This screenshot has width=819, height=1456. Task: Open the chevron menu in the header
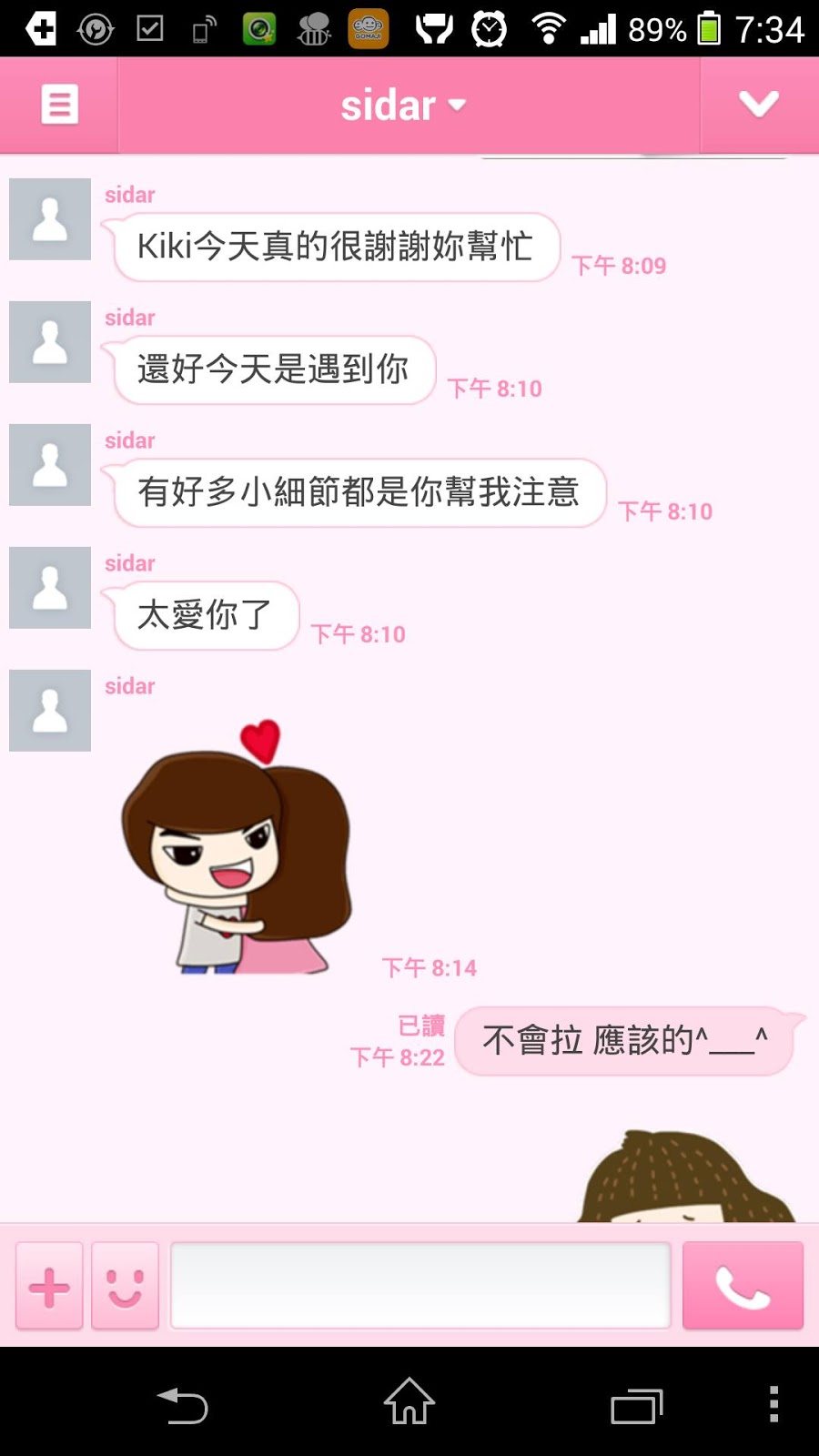pyautogui.click(x=758, y=105)
